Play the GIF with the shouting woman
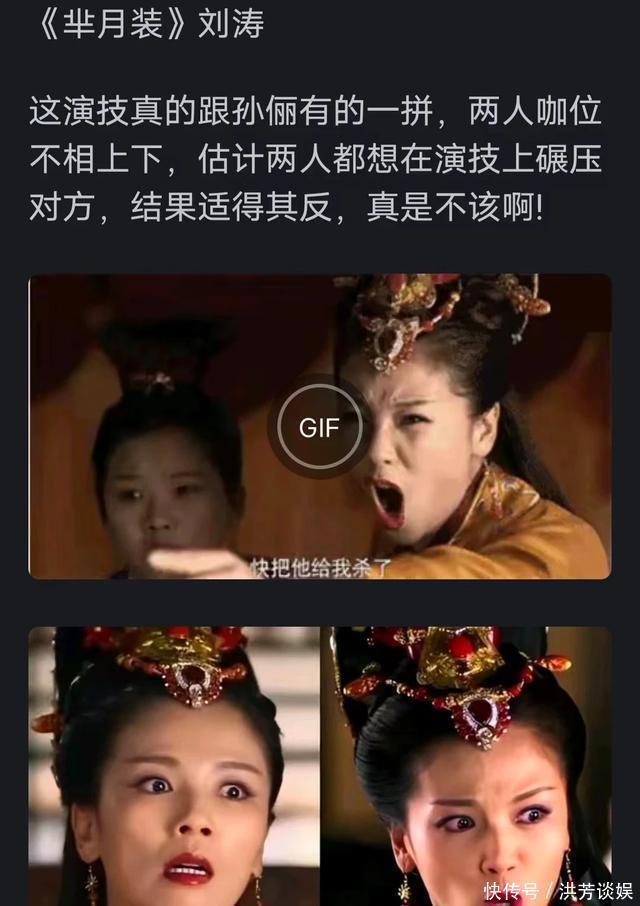Screen dimensions: 640x906 point(320,427)
